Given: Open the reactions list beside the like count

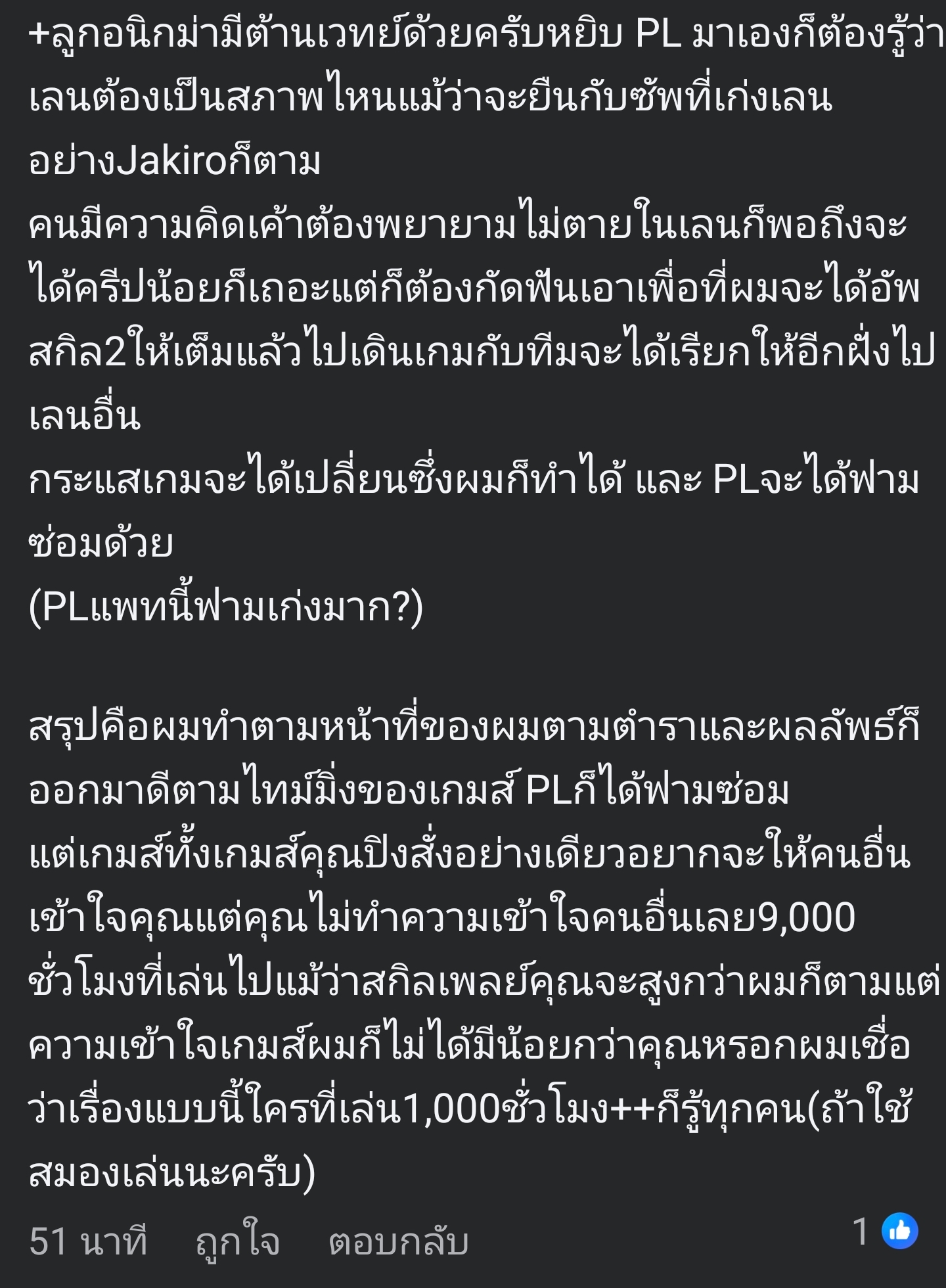Looking at the screenshot, I should 899,1231.
